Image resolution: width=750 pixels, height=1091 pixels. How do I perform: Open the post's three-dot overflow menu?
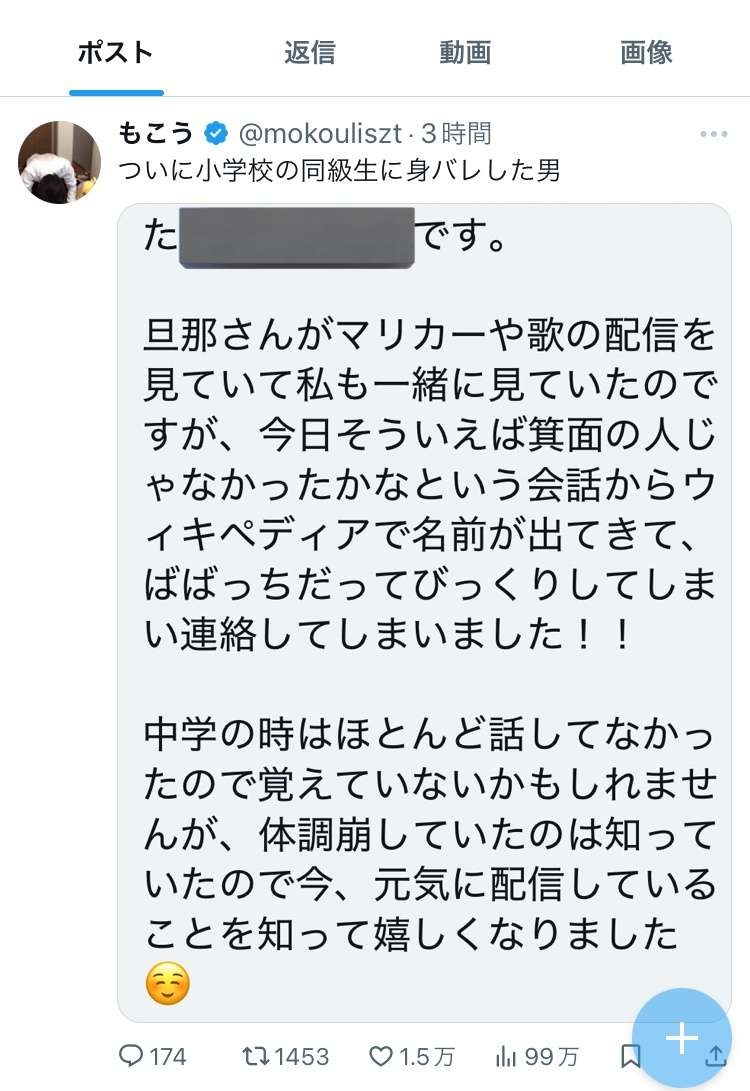[x=714, y=134]
